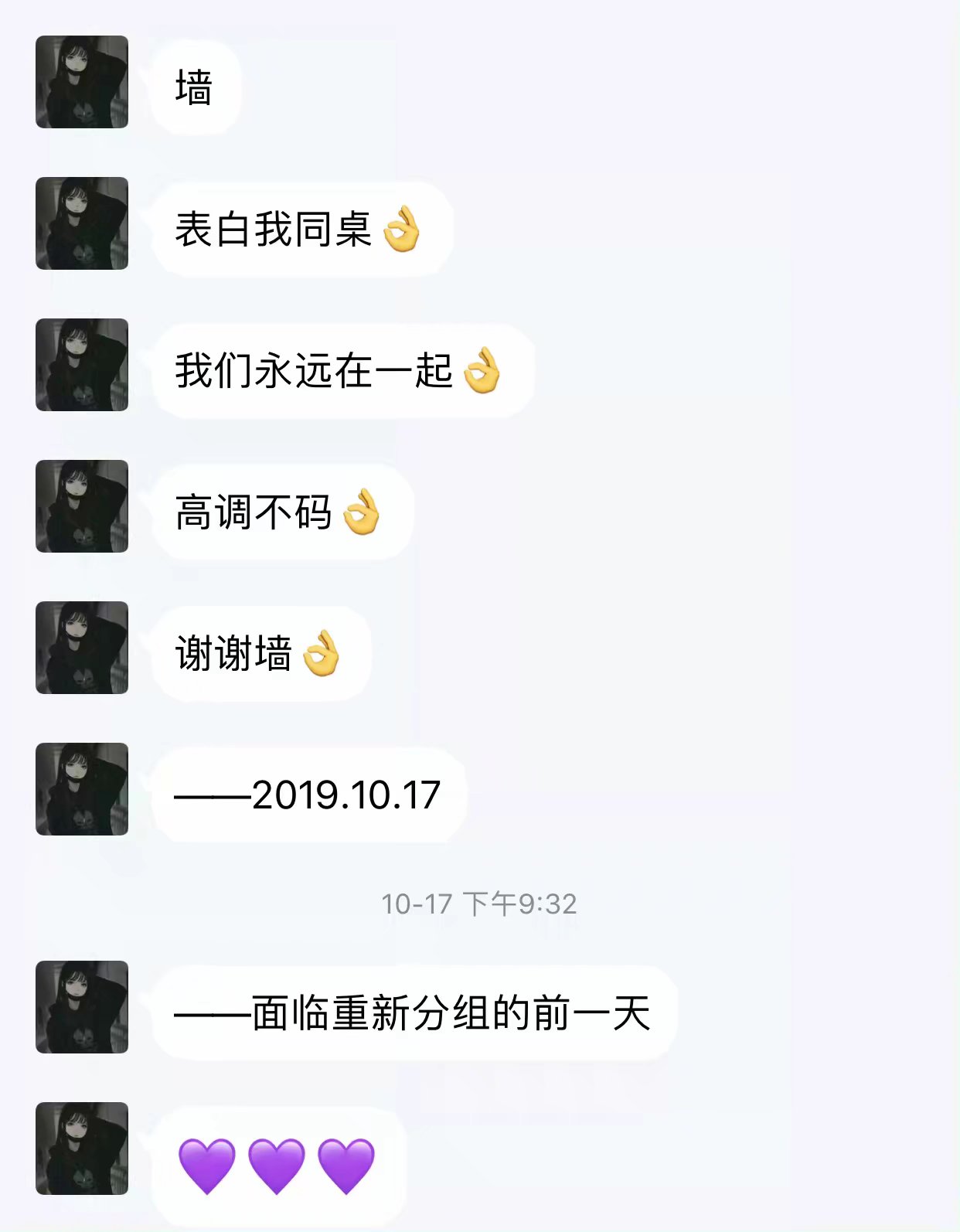Viewport: 960px width, 1232px height.
Task: Tap the avatar beside the "2019.10.17" message
Action: click(82, 789)
